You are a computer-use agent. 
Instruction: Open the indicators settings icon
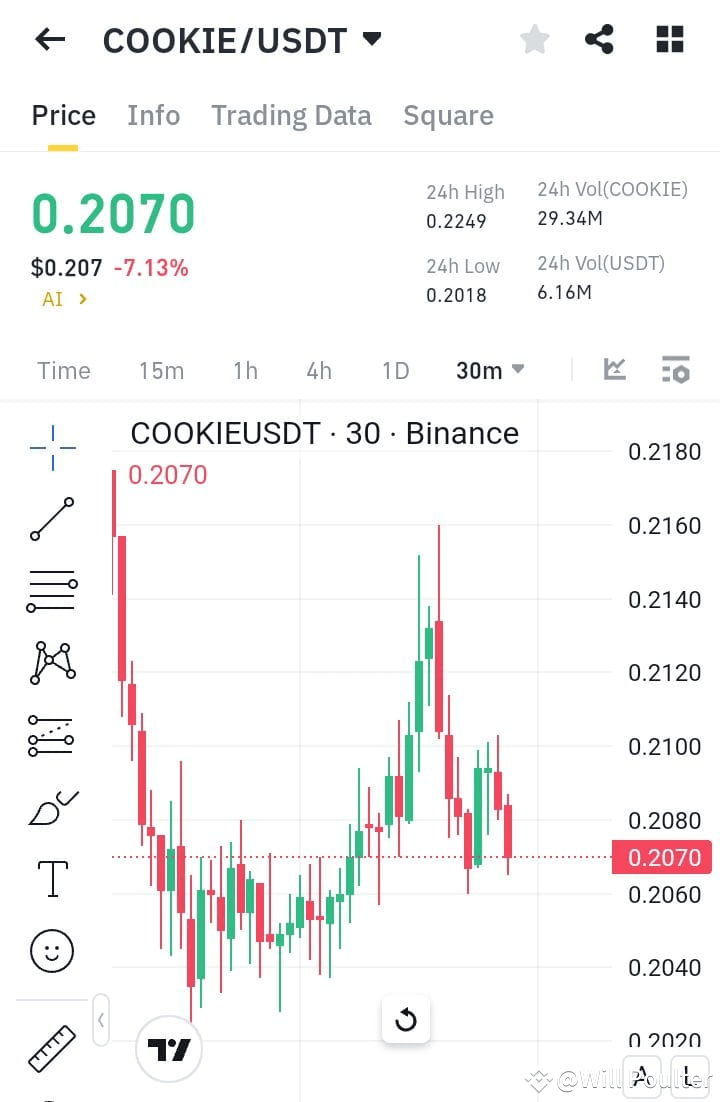point(676,370)
